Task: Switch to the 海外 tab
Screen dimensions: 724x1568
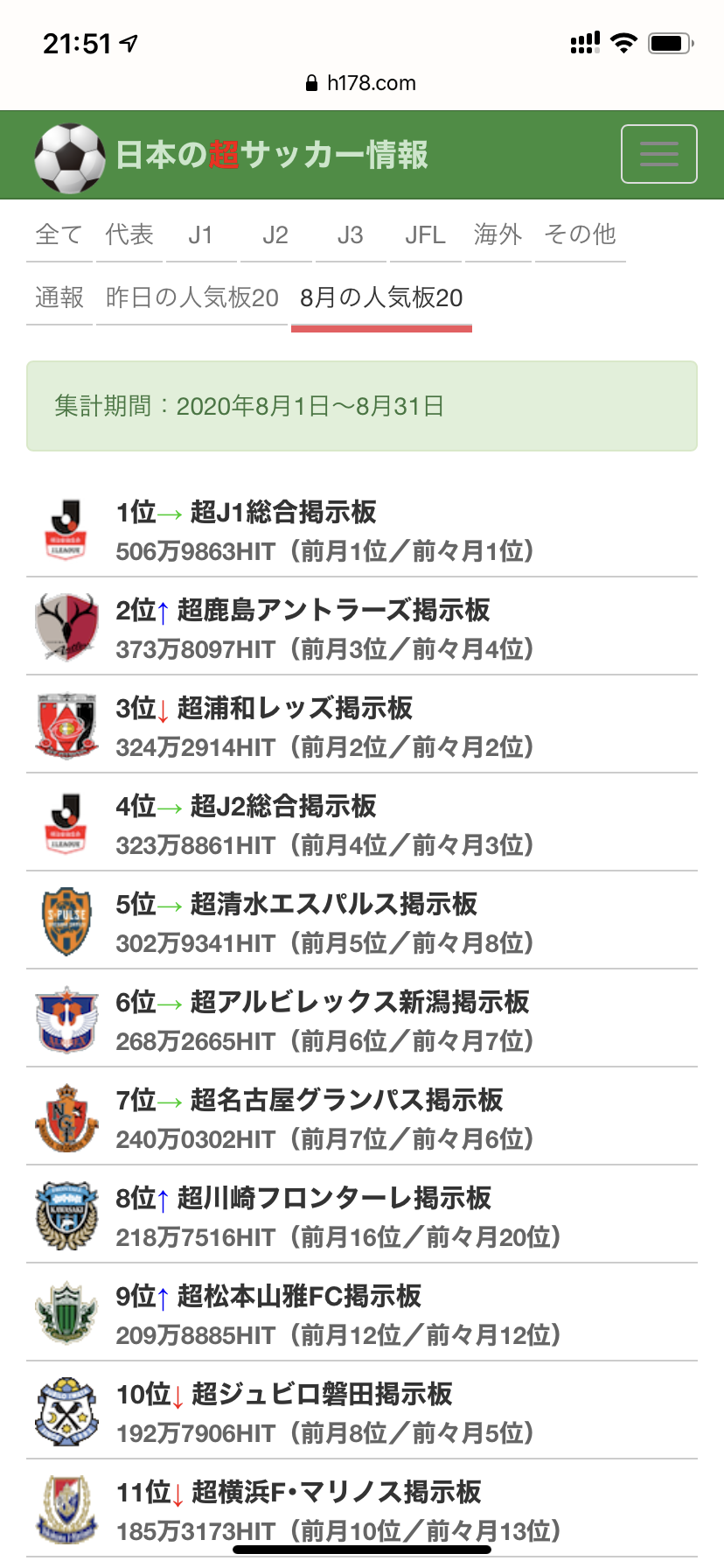Action: (x=498, y=234)
